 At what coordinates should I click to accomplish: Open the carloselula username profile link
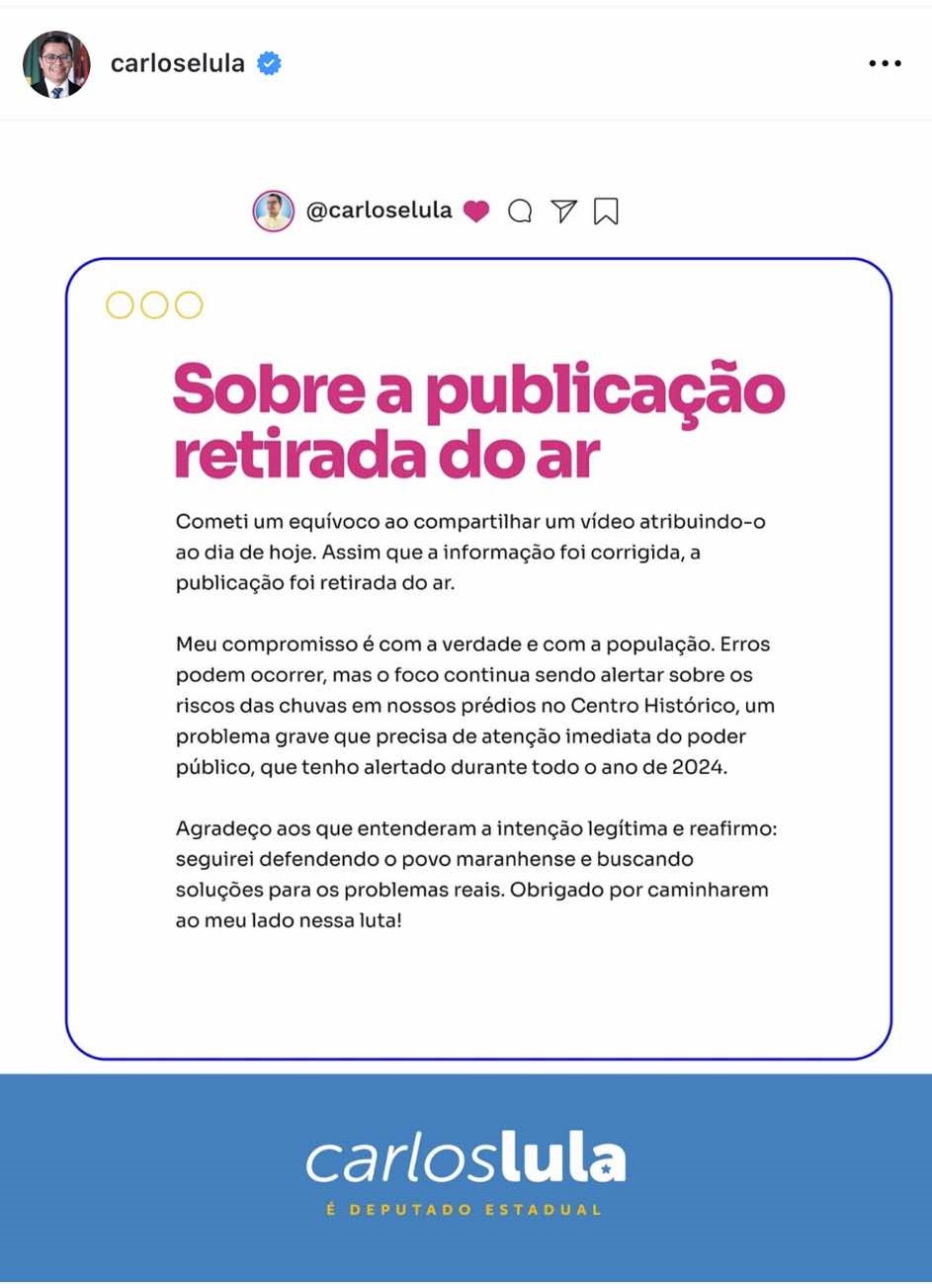point(177,63)
